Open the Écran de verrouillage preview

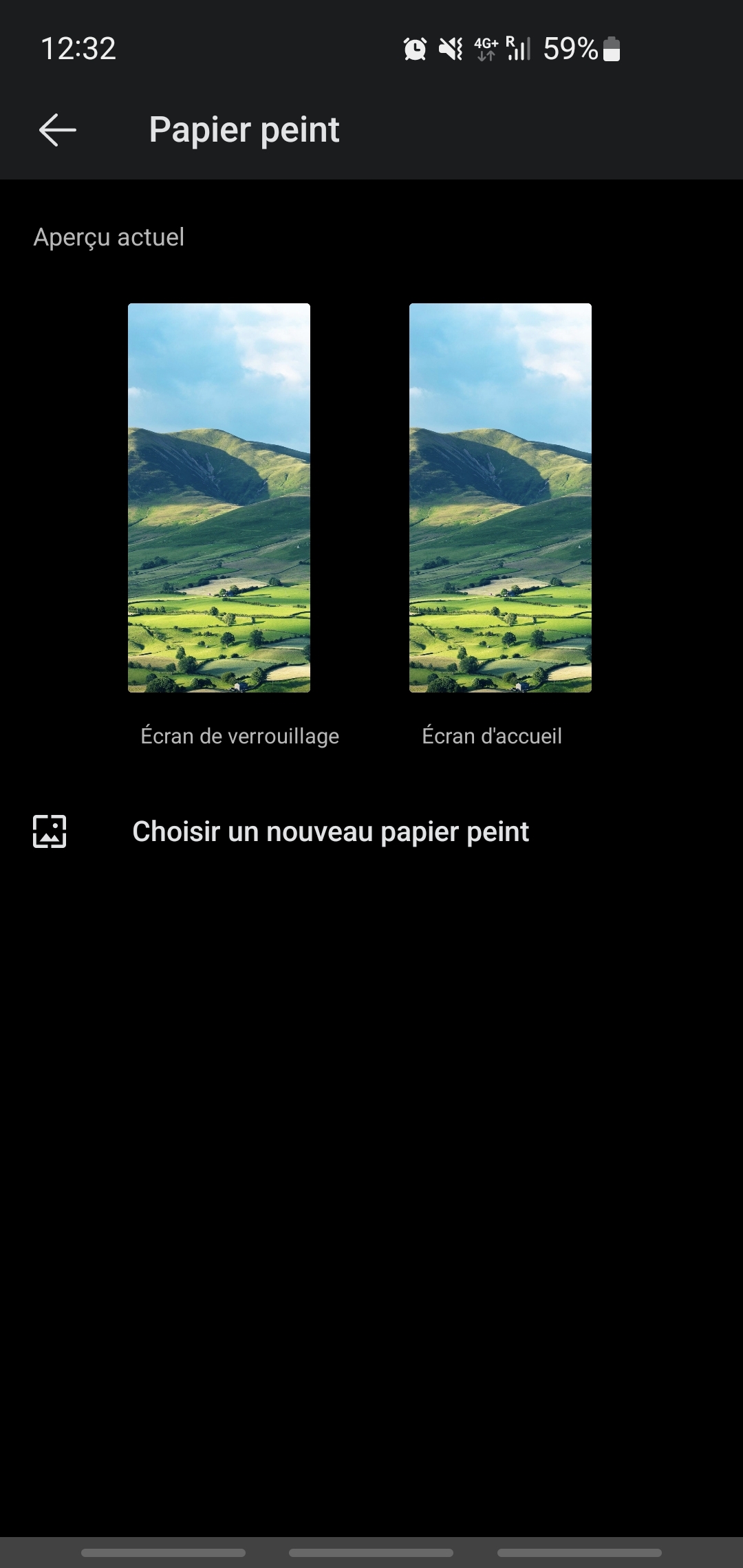coord(219,497)
